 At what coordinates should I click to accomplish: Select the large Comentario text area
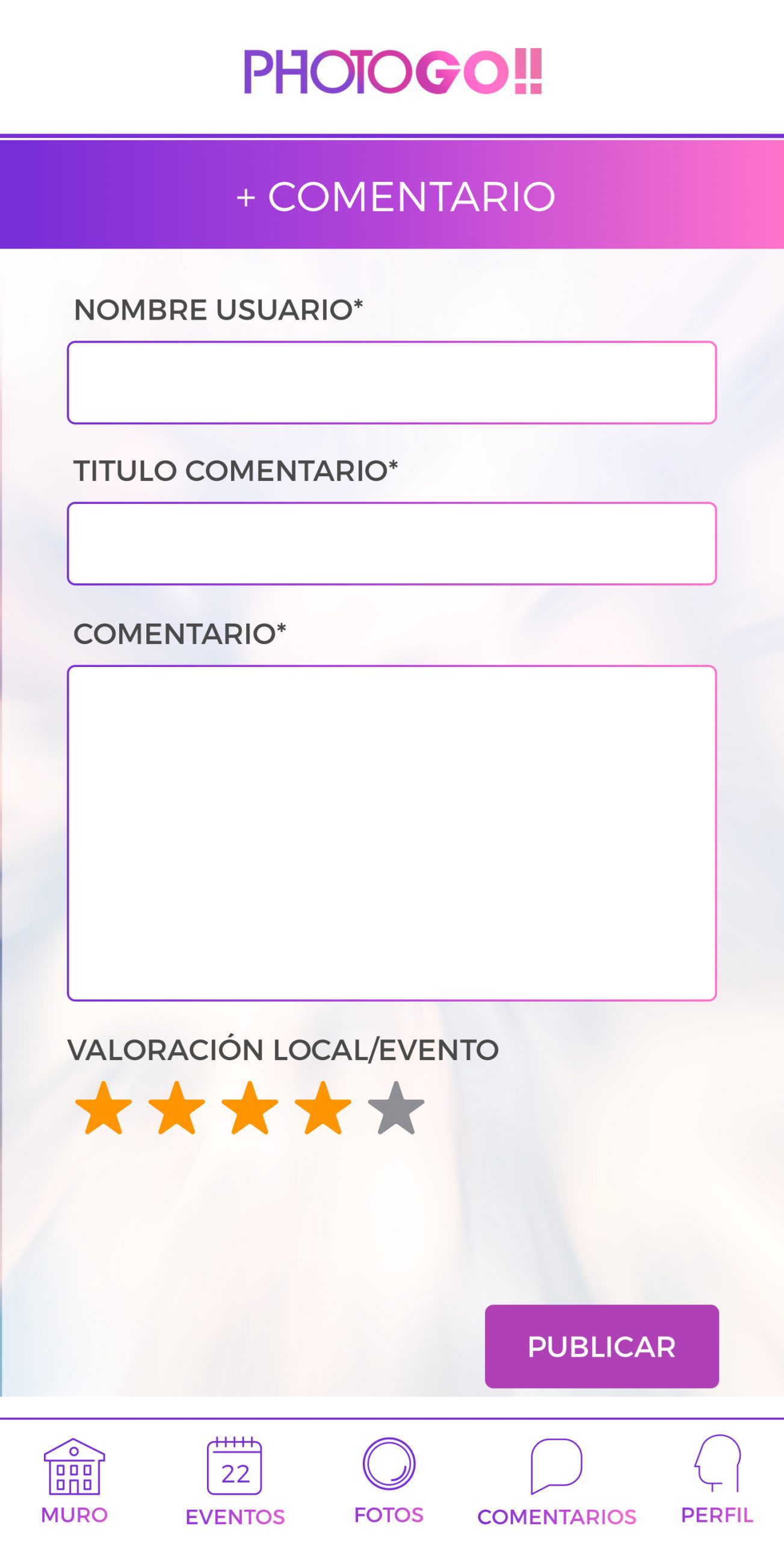(392, 833)
